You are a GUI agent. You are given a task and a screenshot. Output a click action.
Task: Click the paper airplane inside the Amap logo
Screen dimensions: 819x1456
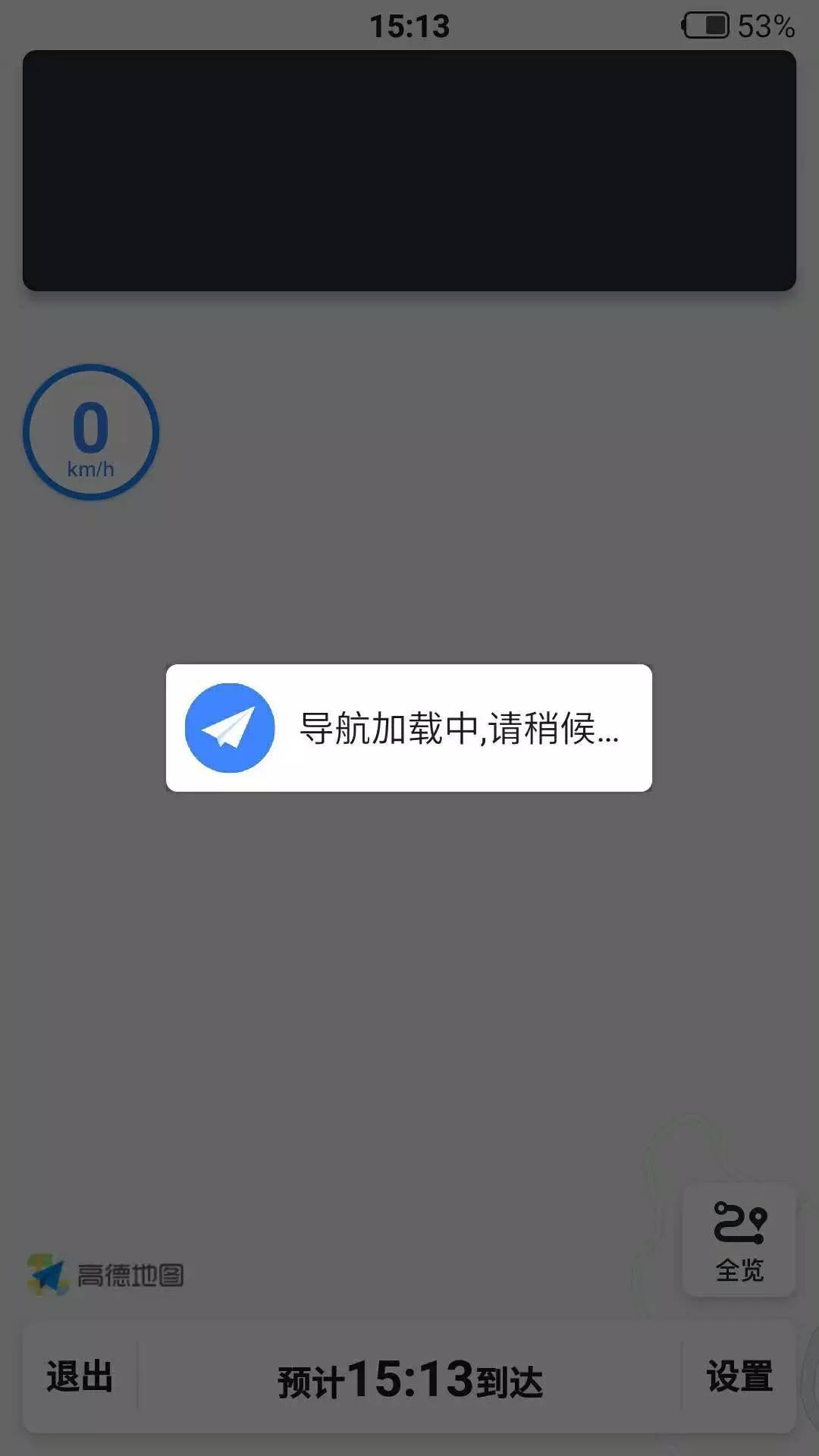[45, 1274]
